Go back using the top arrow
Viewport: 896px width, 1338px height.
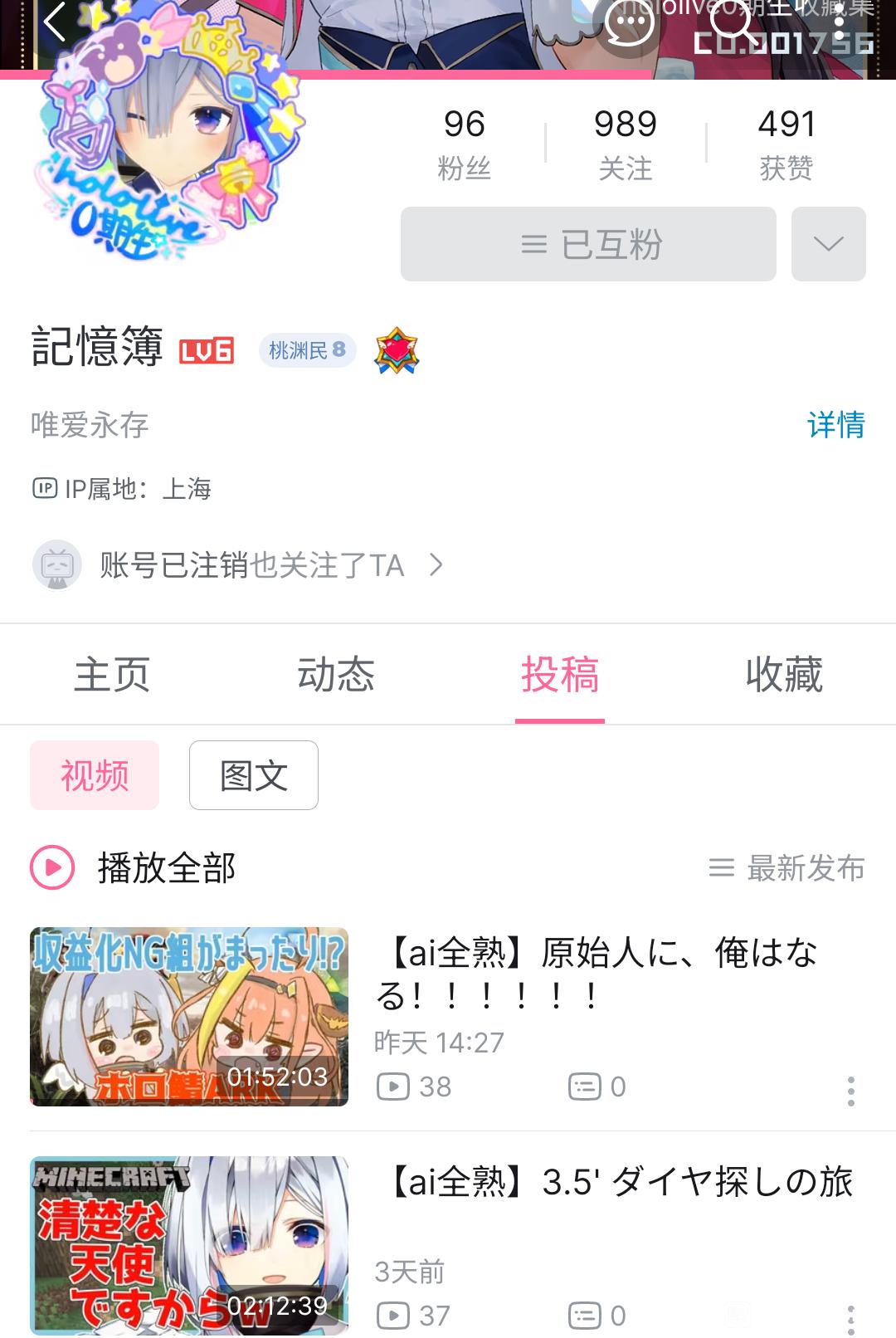point(54,22)
